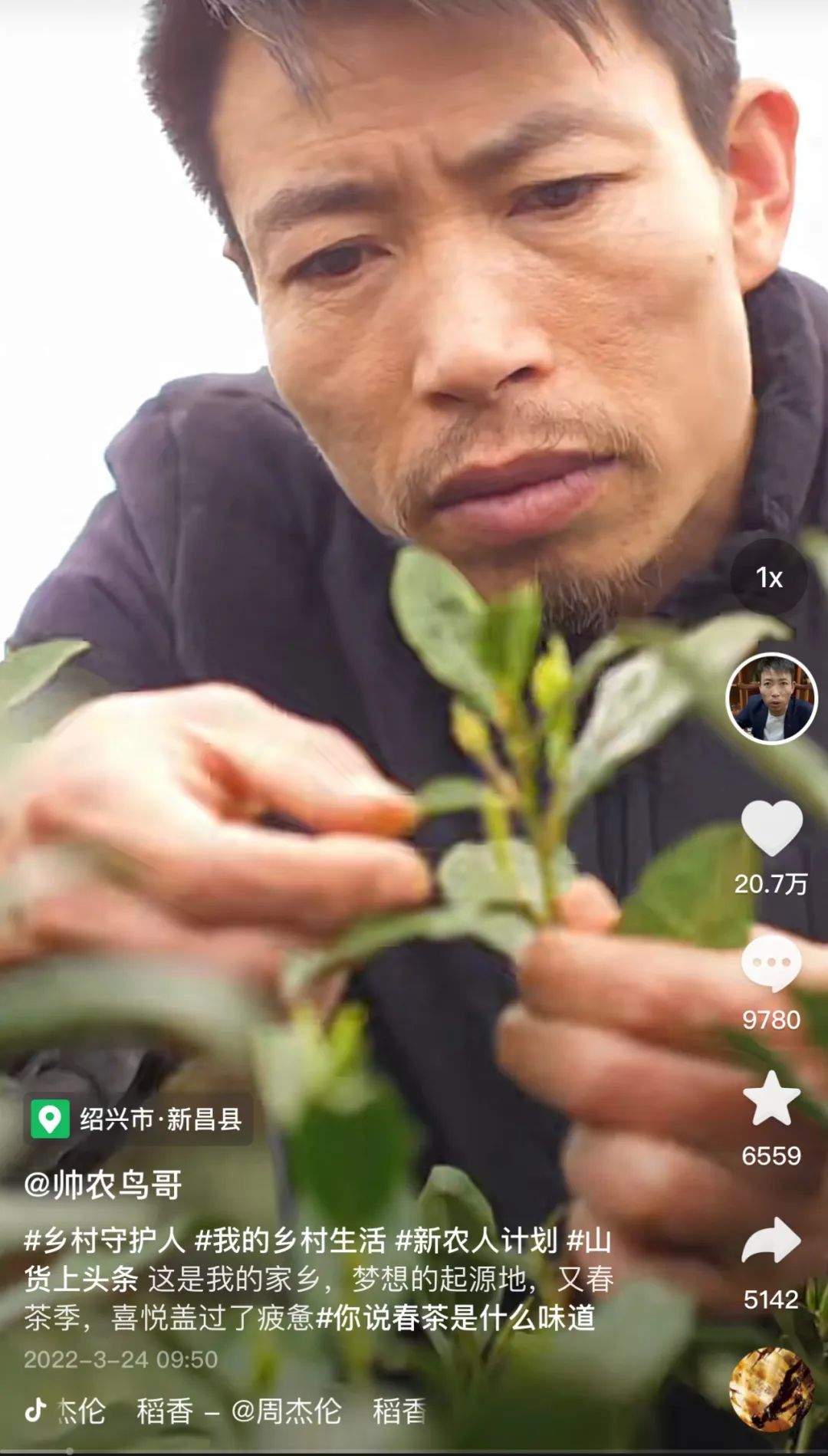Share this video using the arrow icon
Image resolution: width=828 pixels, height=1456 pixels.
point(771,1241)
